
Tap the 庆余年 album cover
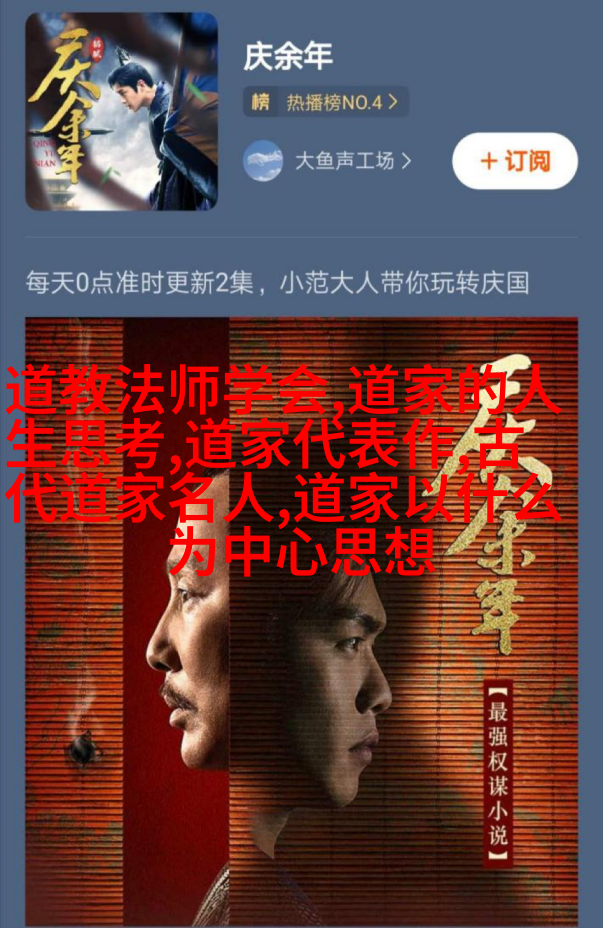[121, 111]
